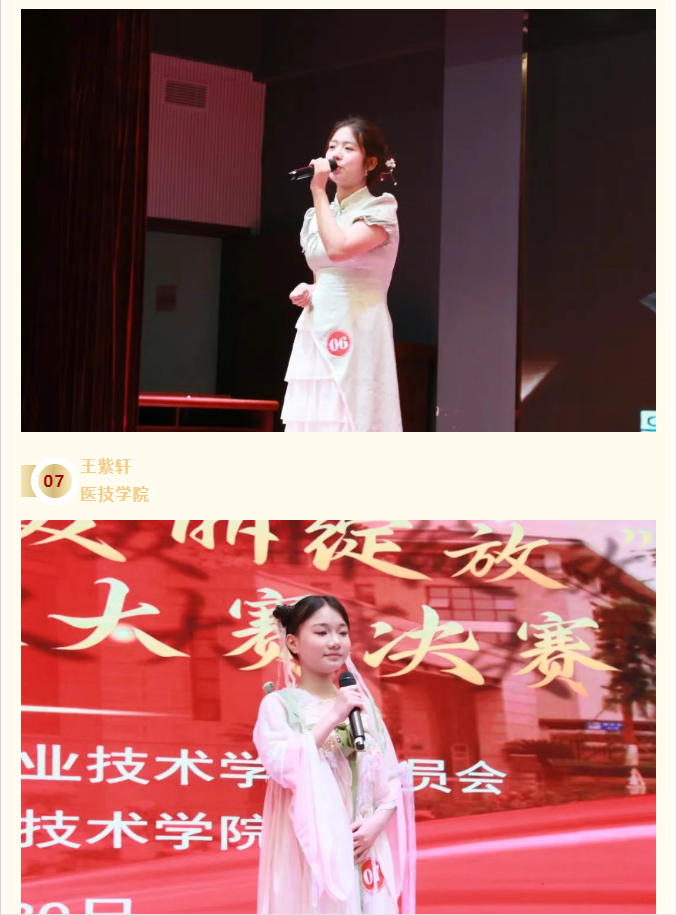Open the photo of contestant 06 singing
This screenshot has height=915, width=677.
338,220
